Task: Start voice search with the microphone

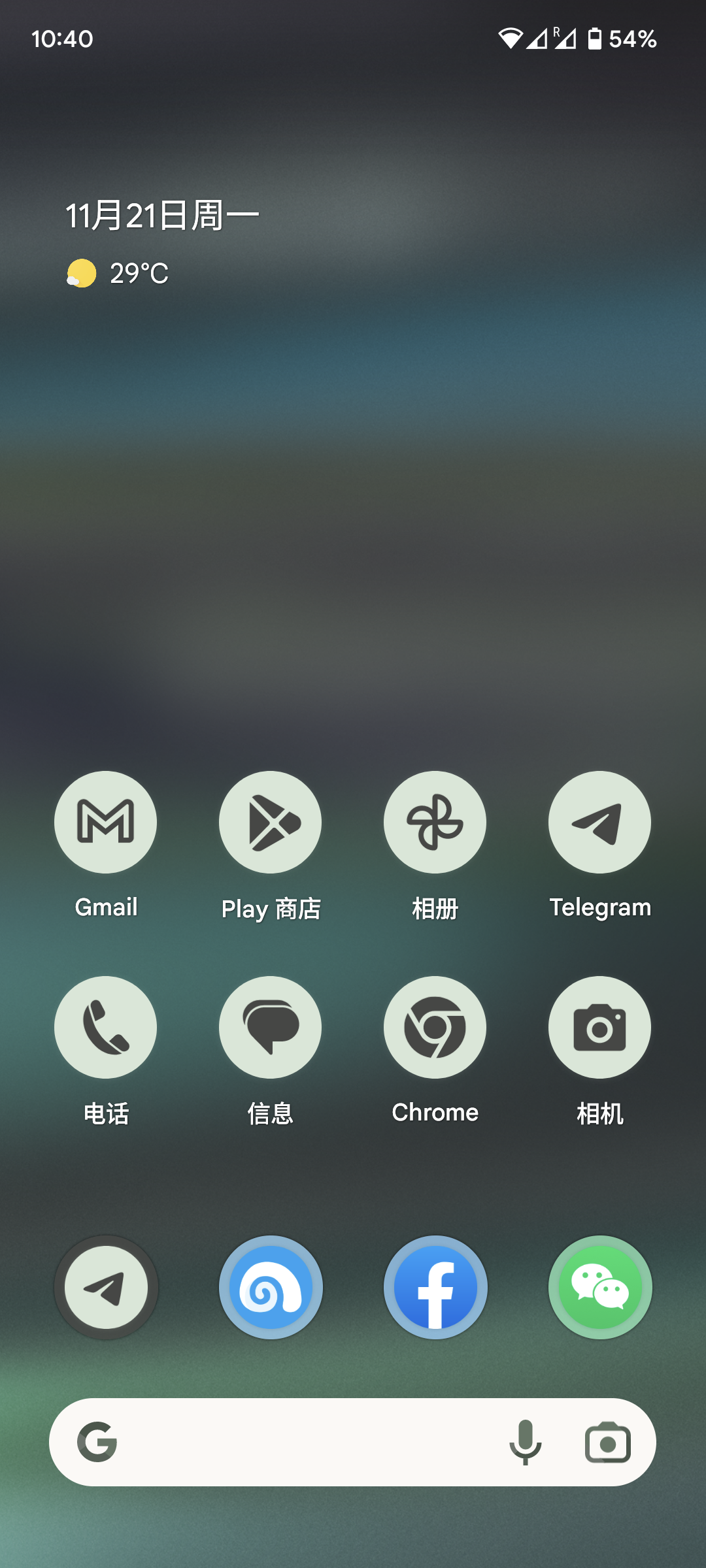Action: [x=525, y=1442]
